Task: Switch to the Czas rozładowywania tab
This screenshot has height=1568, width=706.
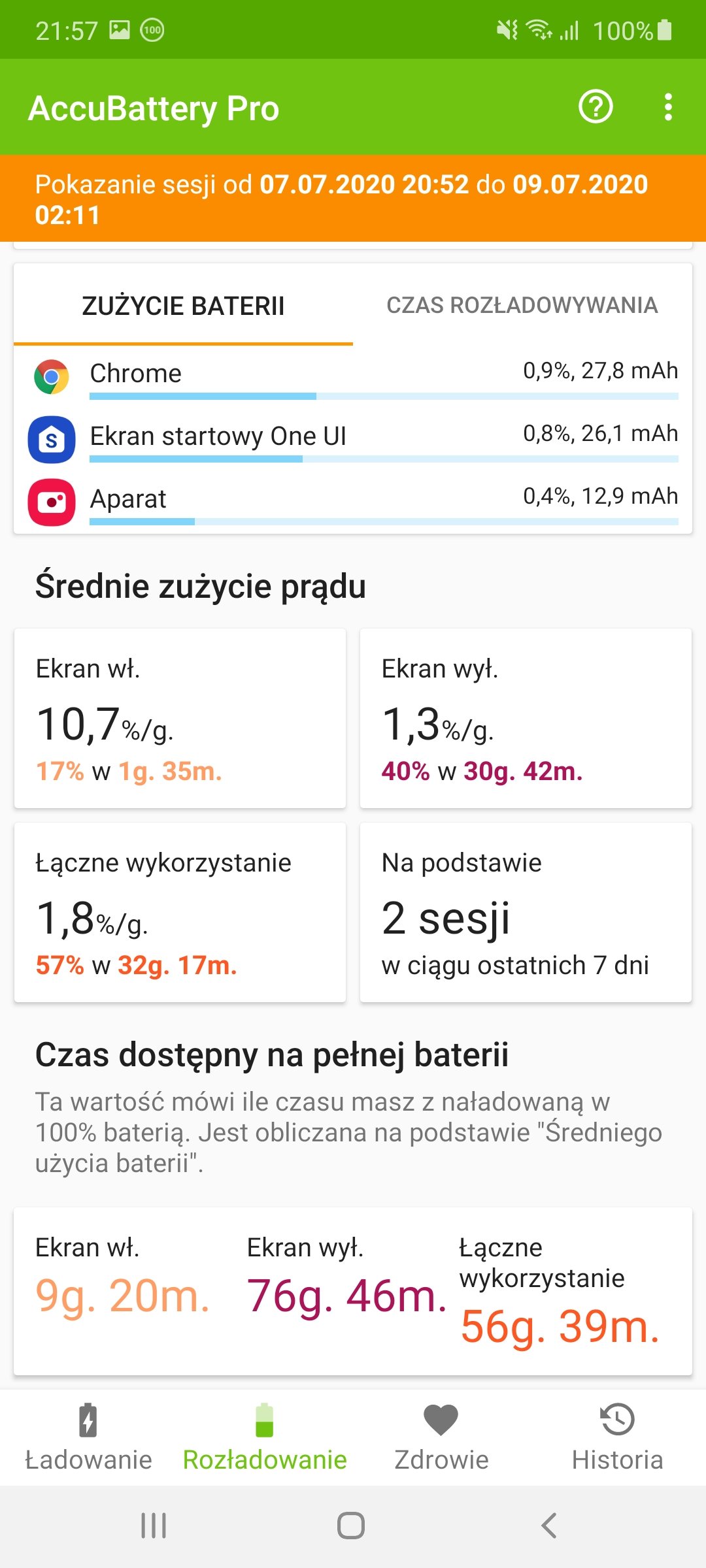Action: tap(522, 305)
